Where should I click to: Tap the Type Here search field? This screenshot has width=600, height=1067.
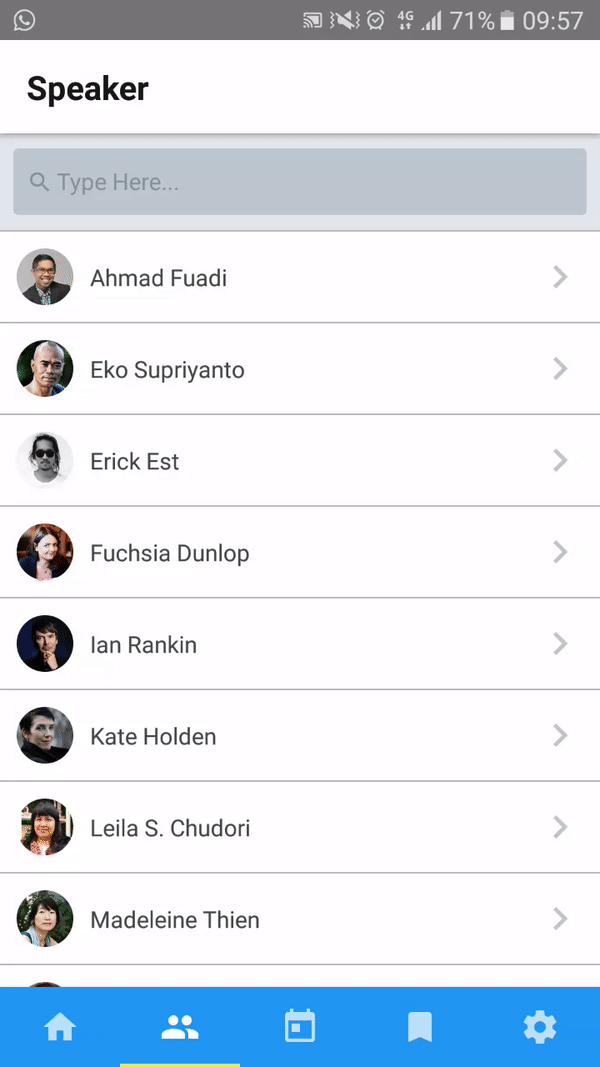point(300,182)
